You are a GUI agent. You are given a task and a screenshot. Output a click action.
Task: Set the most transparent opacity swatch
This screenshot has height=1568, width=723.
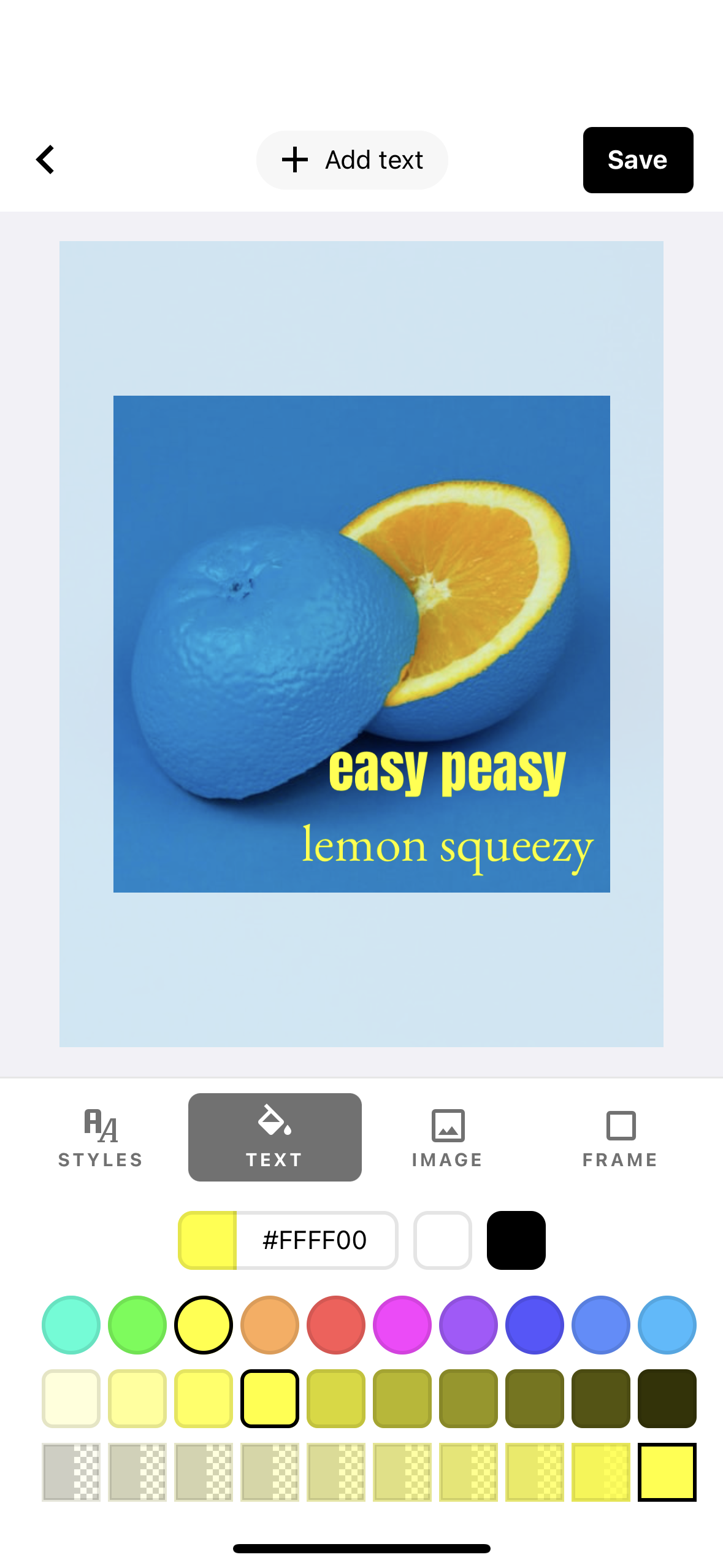(71, 1472)
